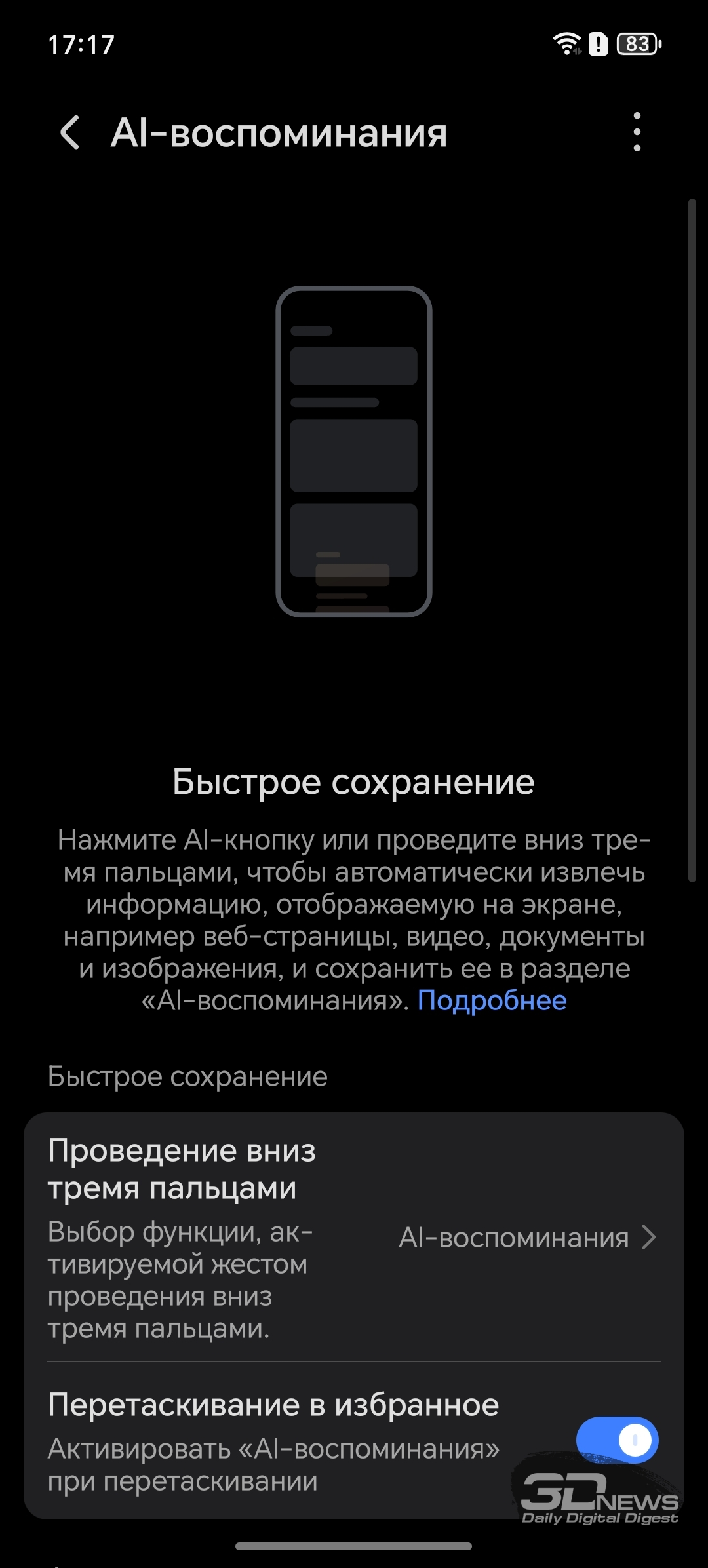Open the Подробнее link
Image resolution: width=708 pixels, height=1568 pixels.
click(492, 1000)
